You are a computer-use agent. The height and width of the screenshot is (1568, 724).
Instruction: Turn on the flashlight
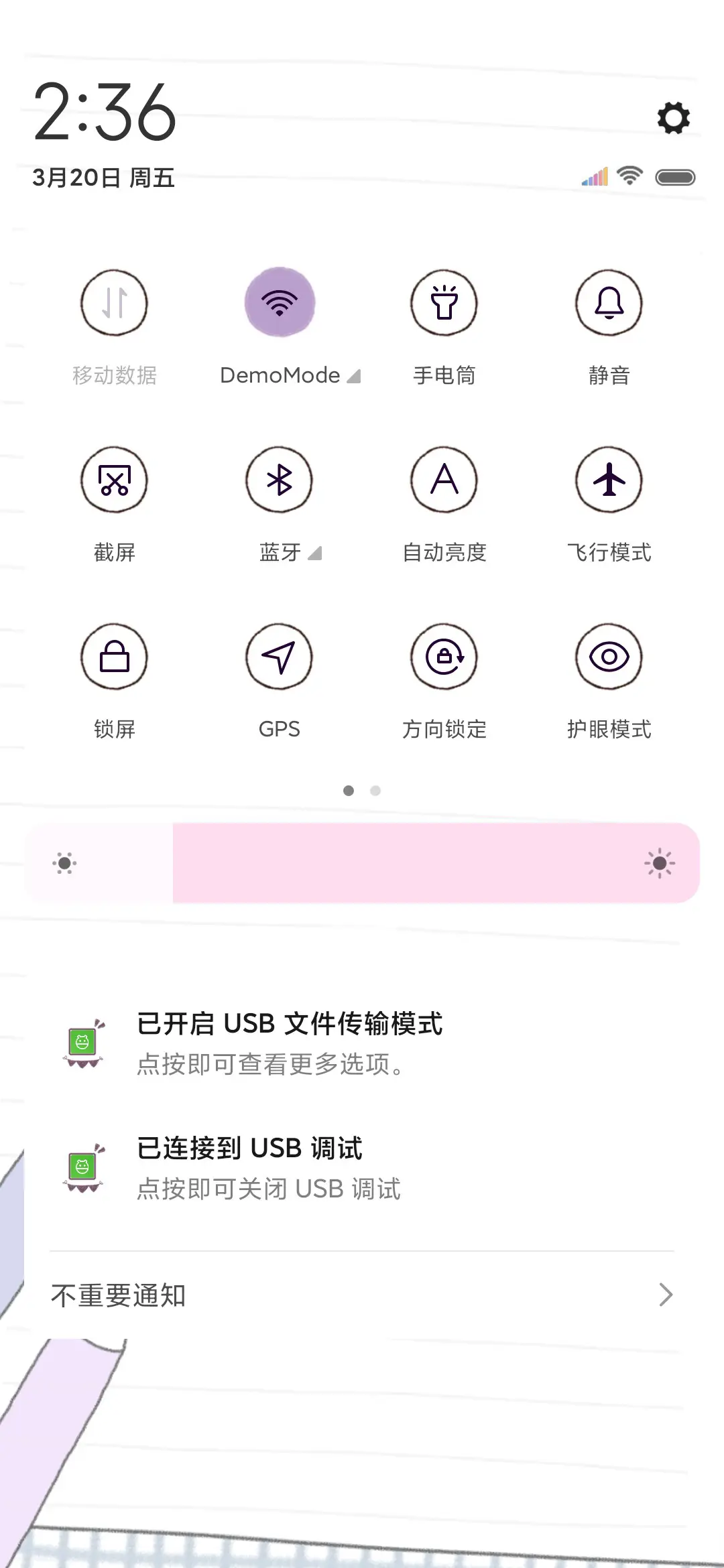444,303
